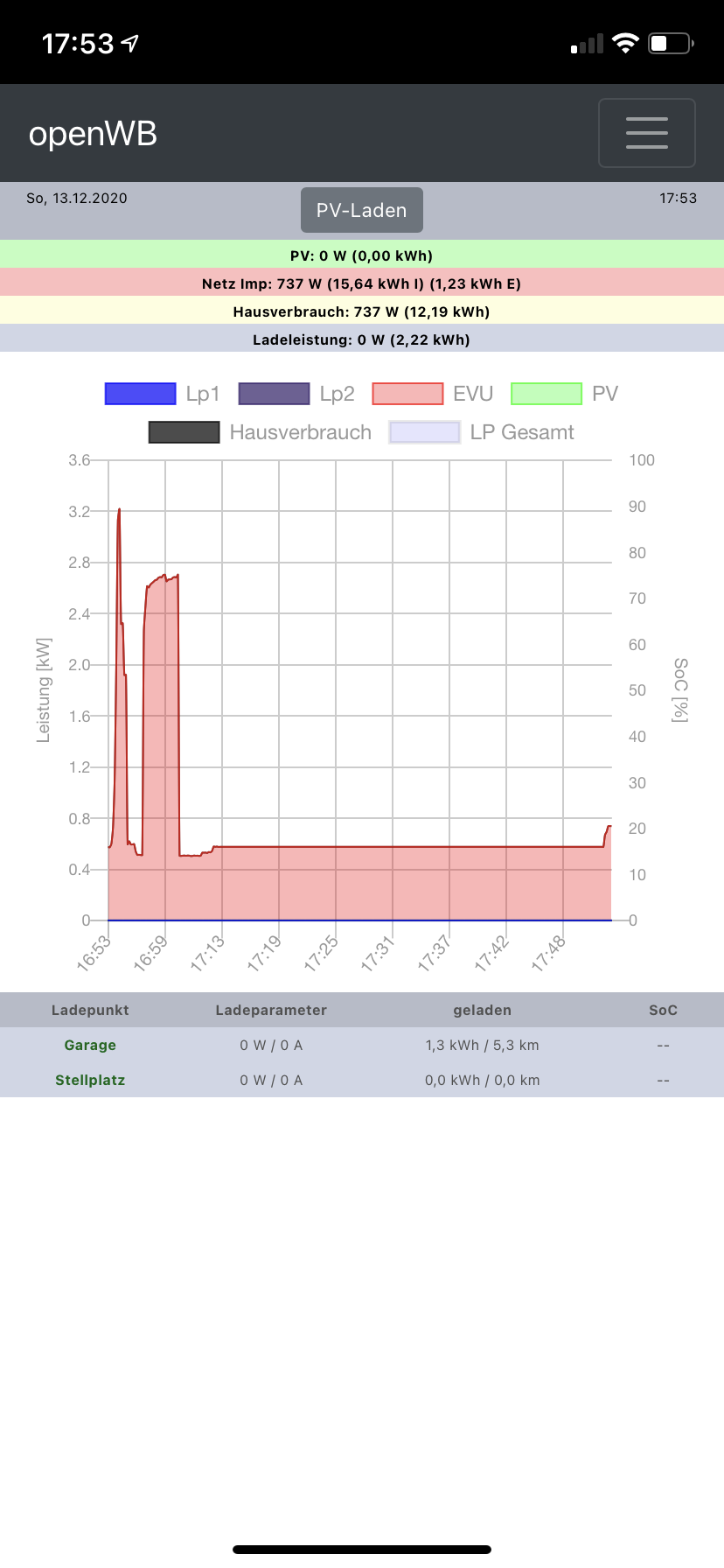Open the openWB home title

click(x=93, y=134)
